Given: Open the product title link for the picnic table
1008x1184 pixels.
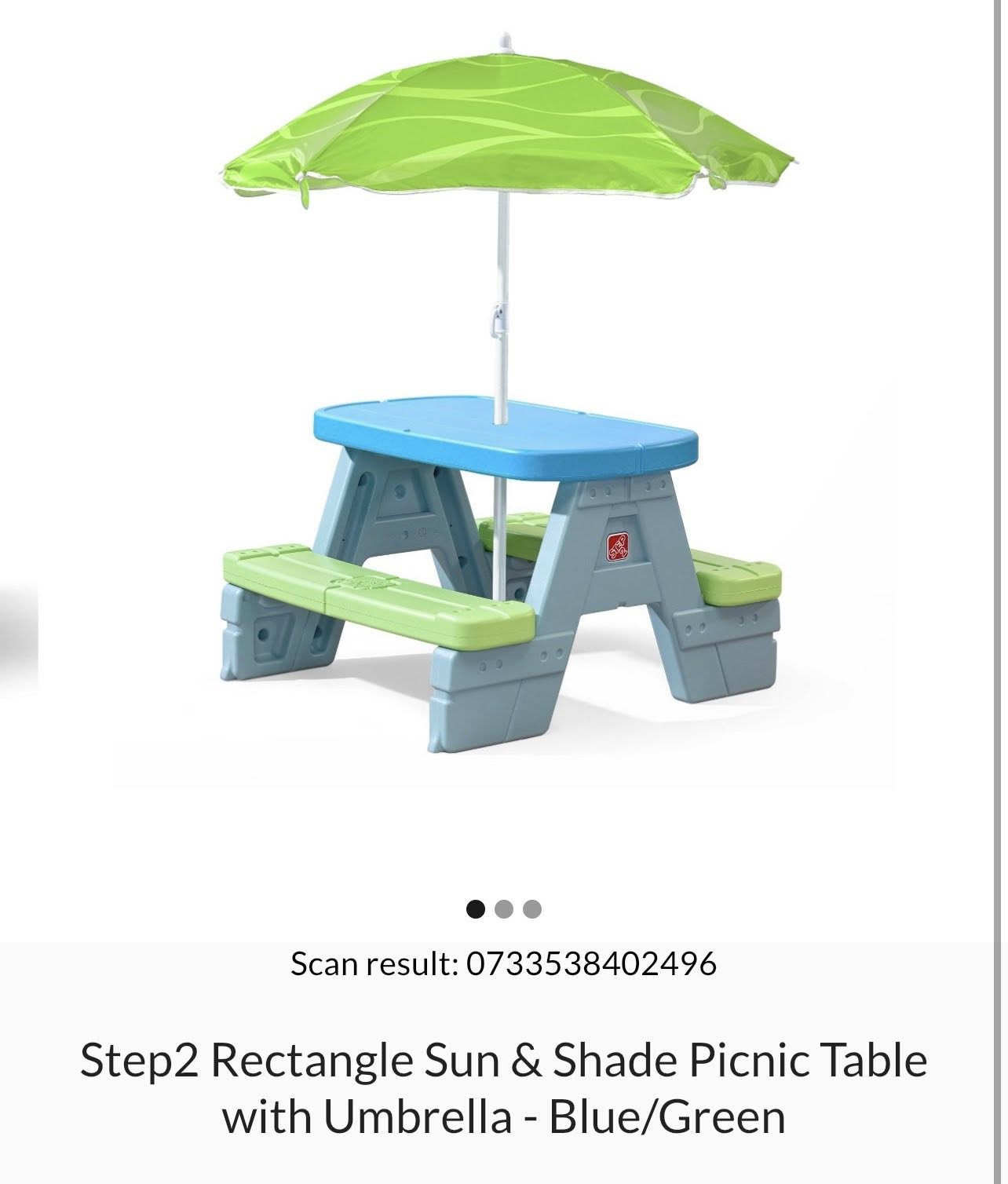Looking at the screenshot, I should pyautogui.click(x=502, y=1091).
